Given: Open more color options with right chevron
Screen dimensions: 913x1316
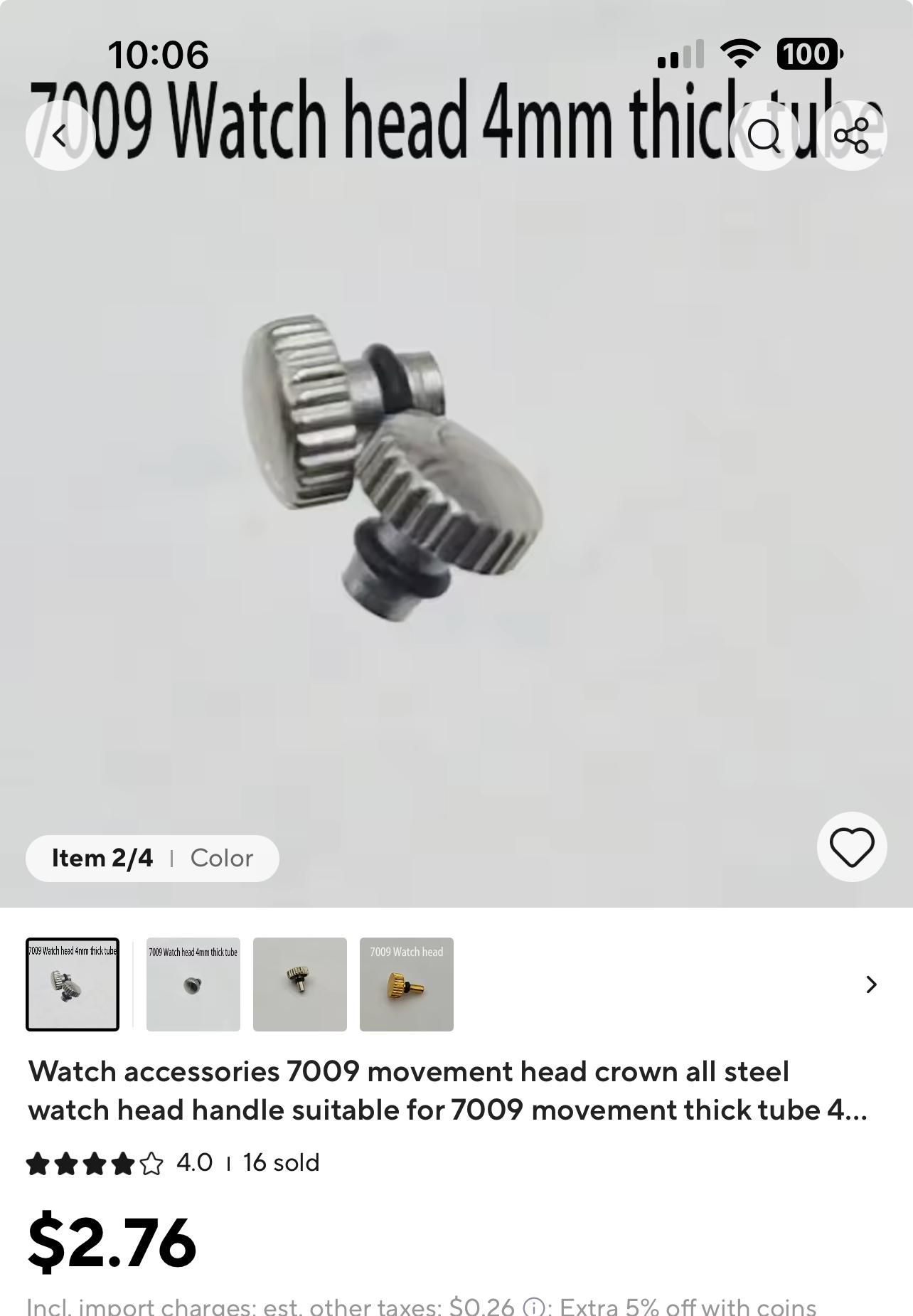Looking at the screenshot, I should [x=871, y=985].
